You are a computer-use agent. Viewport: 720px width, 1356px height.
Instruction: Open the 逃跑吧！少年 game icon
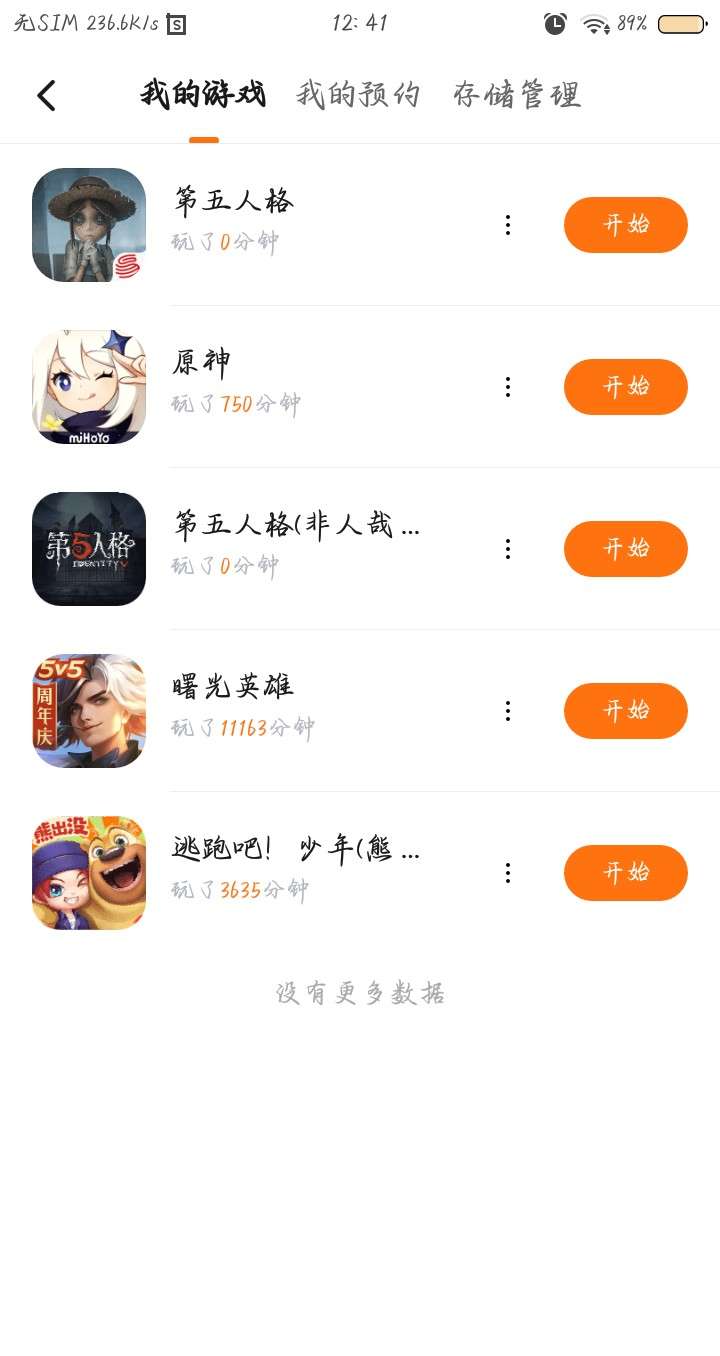(x=89, y=873)
